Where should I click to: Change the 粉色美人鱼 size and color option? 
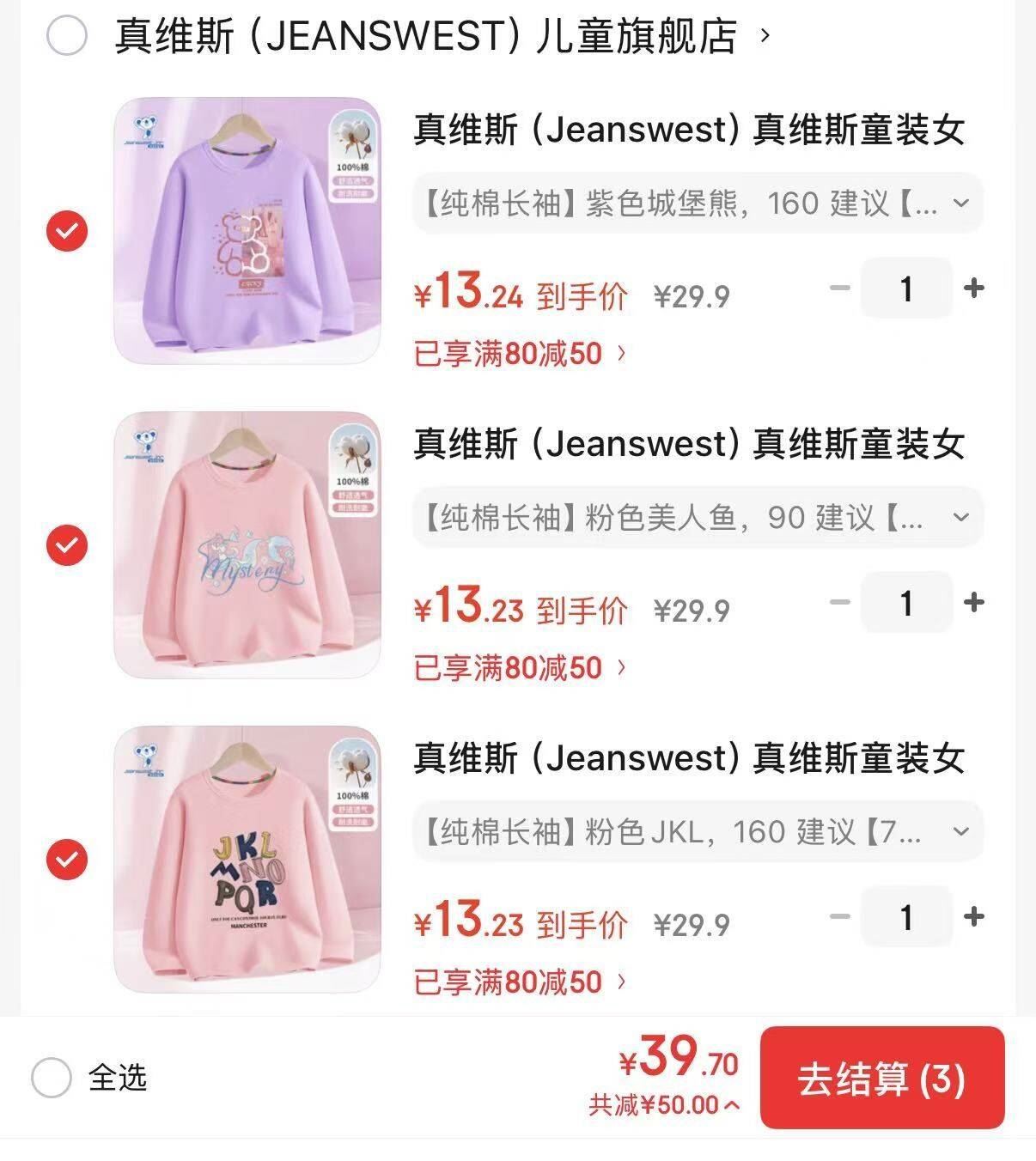(x=698, y=518)
